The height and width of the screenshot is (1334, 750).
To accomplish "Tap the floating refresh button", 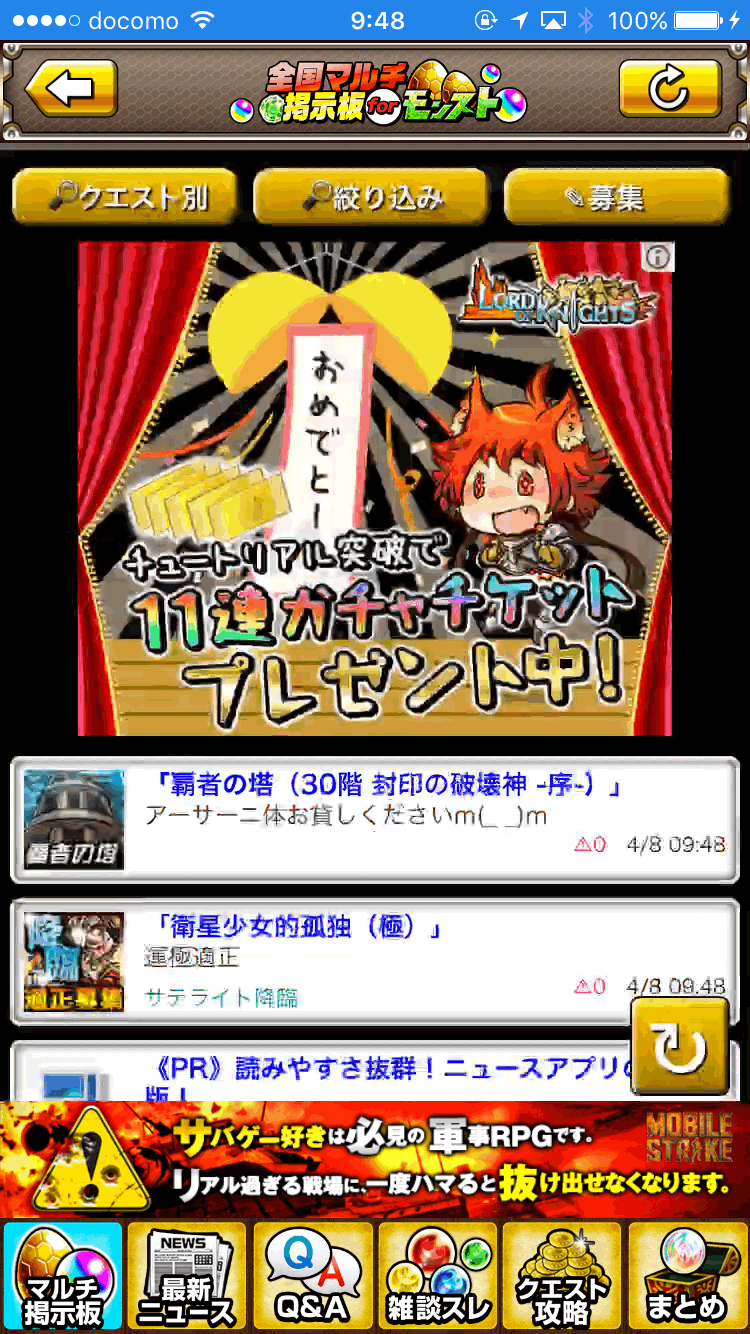I will click(680, 1047).
